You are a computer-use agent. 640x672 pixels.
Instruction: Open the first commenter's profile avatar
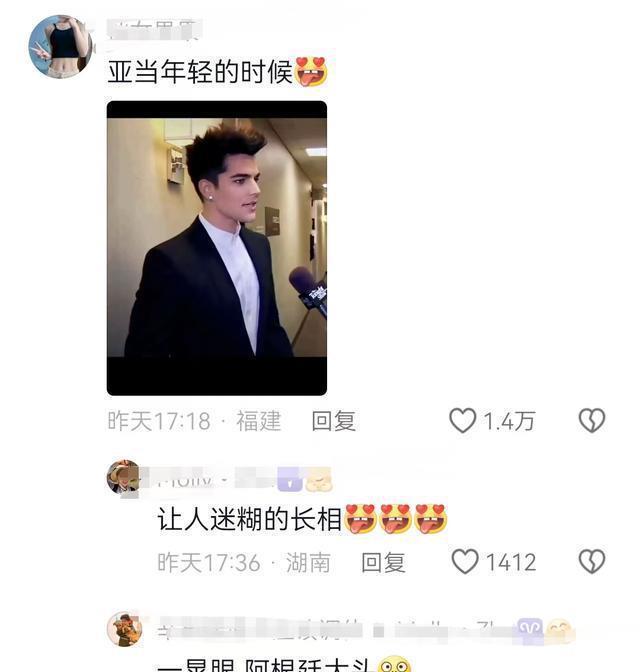60,46
